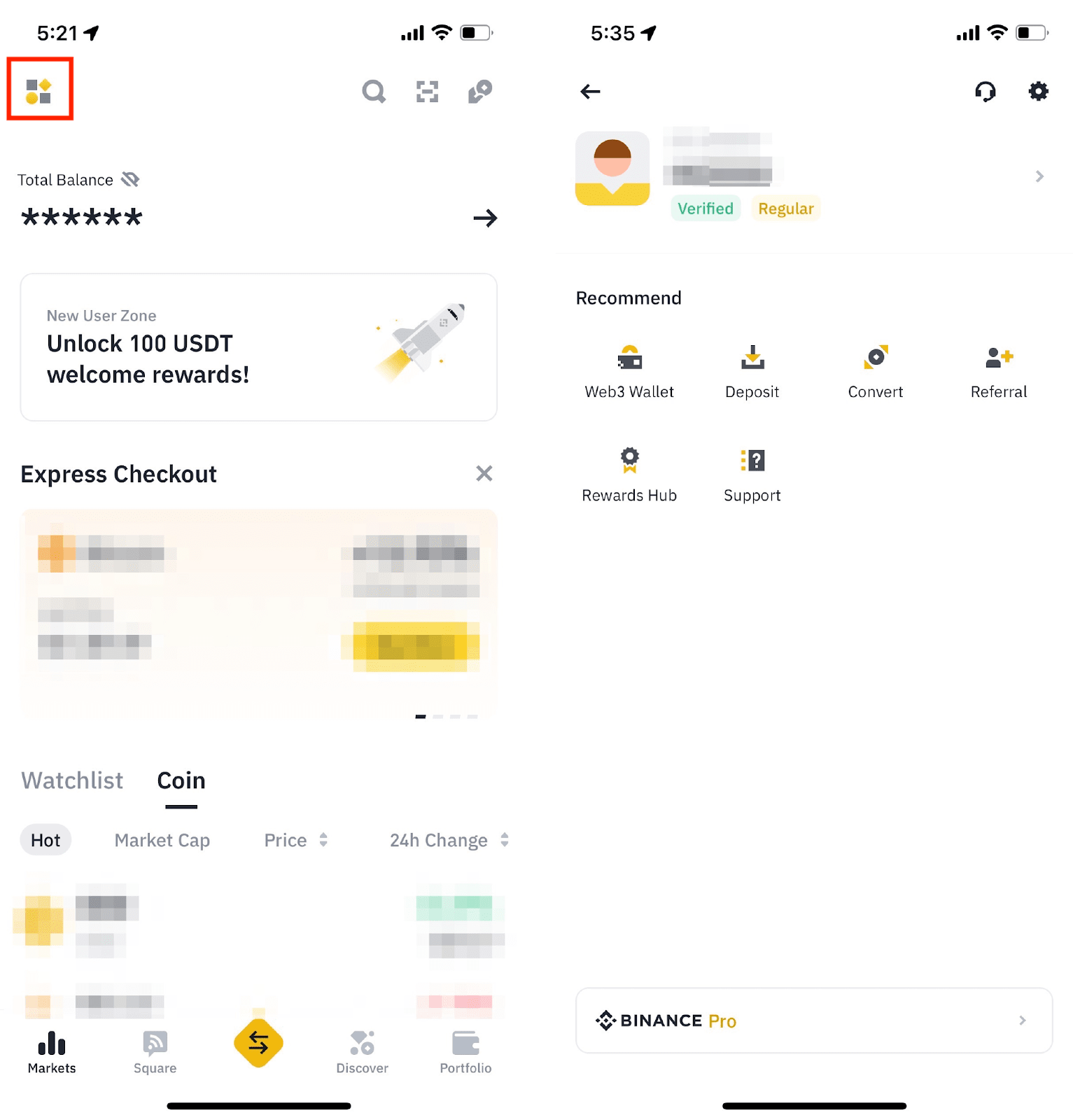Open the search icon

pyautogui.click(x=374, y=91)
